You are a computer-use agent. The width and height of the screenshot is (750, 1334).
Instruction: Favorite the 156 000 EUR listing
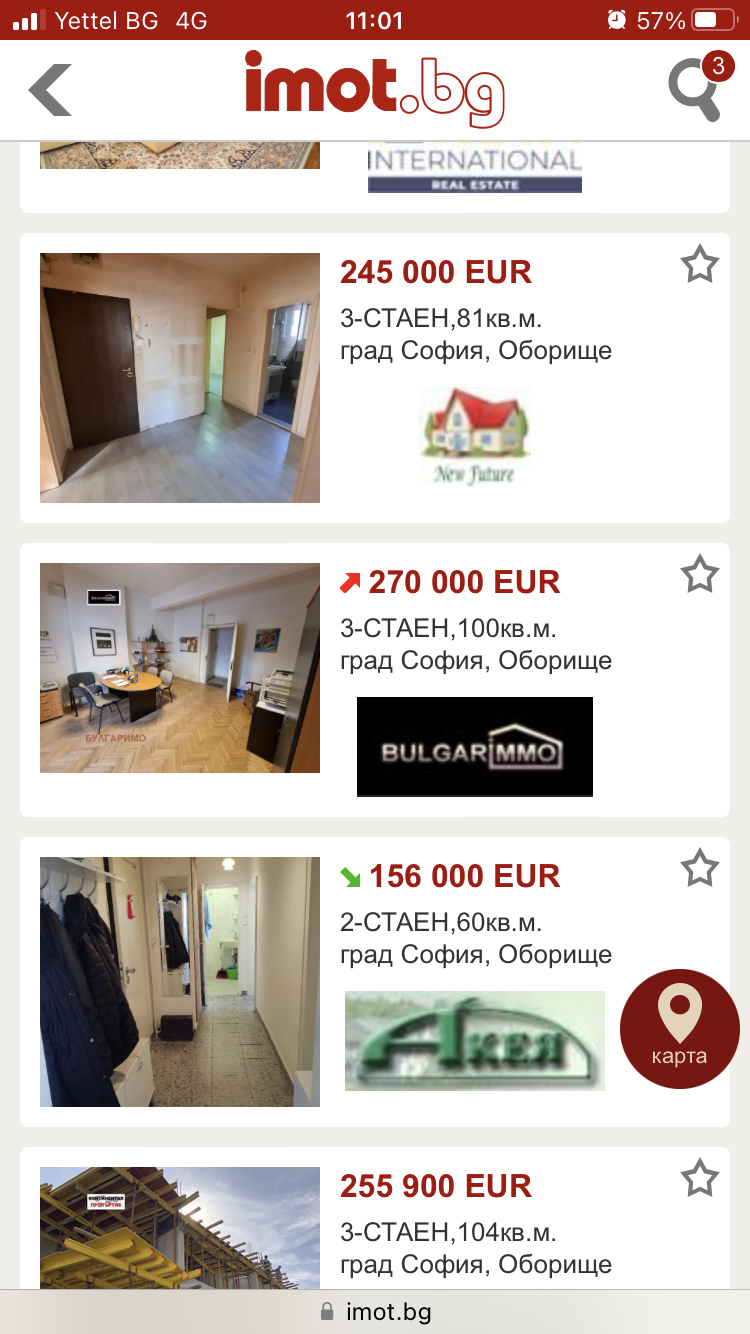(699, 869)
